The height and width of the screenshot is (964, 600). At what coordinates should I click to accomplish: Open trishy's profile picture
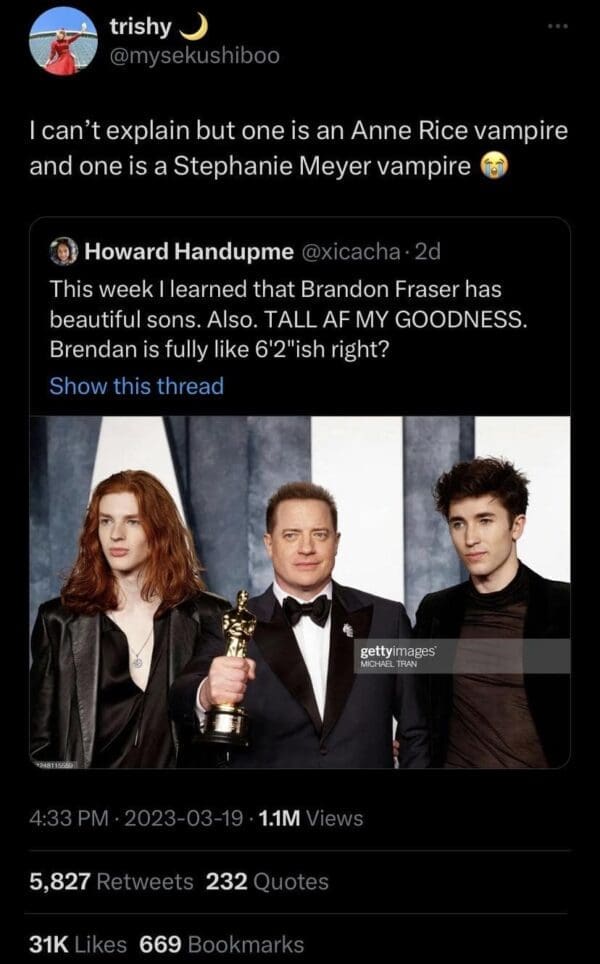point(63,41)
